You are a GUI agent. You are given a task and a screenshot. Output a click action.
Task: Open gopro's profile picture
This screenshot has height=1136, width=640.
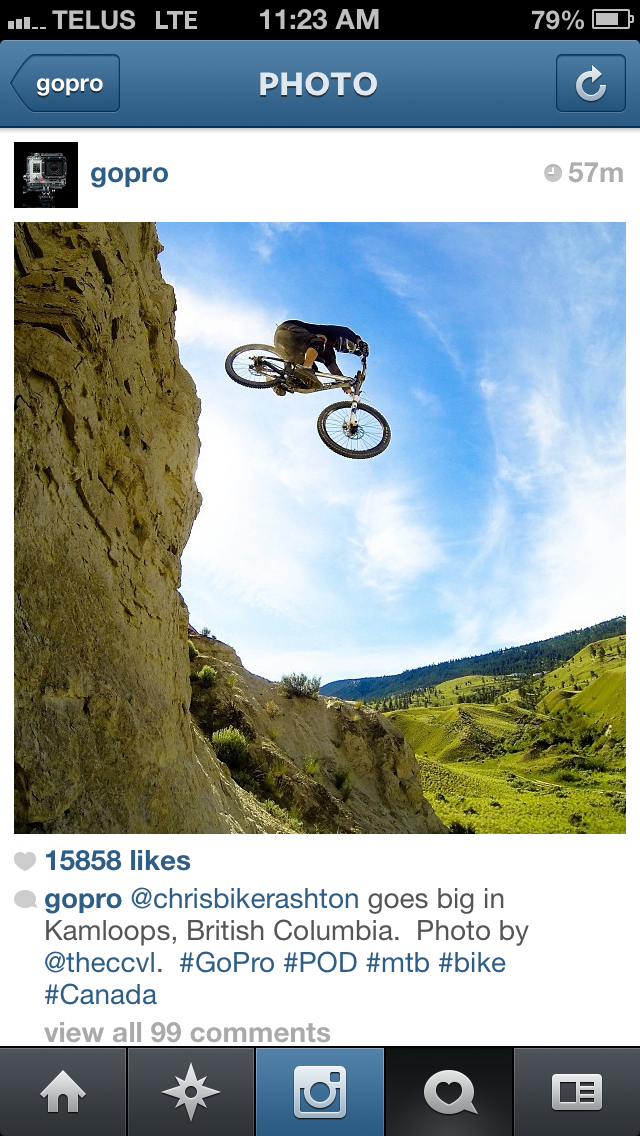(46, 175)
